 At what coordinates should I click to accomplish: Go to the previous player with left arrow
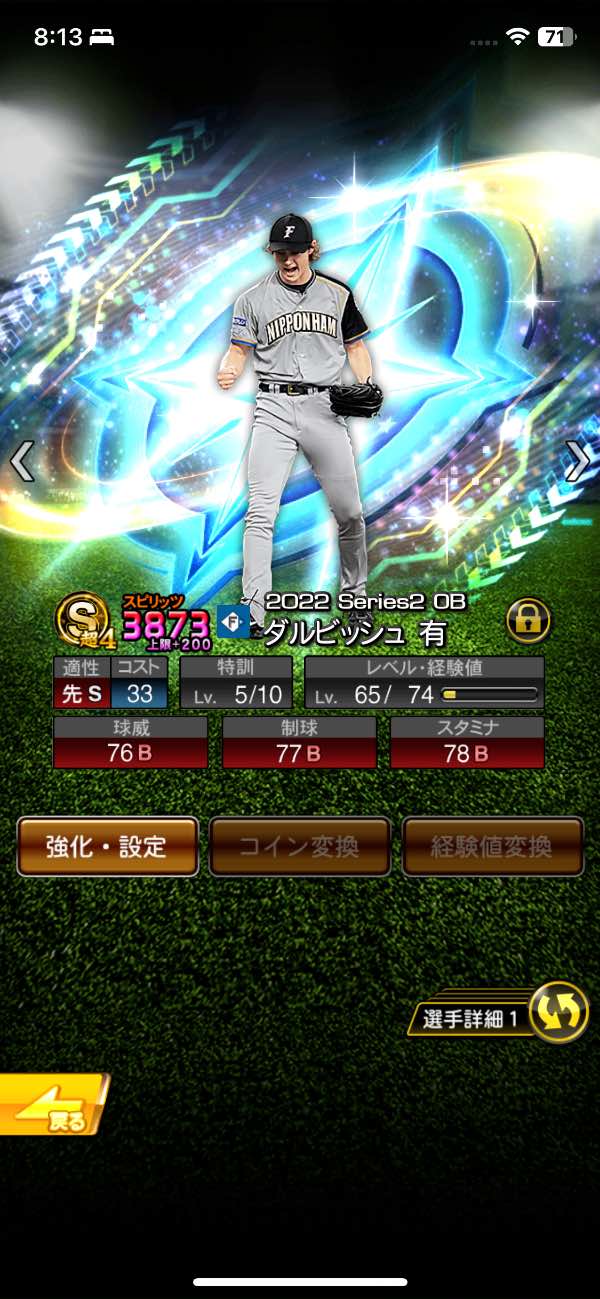tap(22, 462)
